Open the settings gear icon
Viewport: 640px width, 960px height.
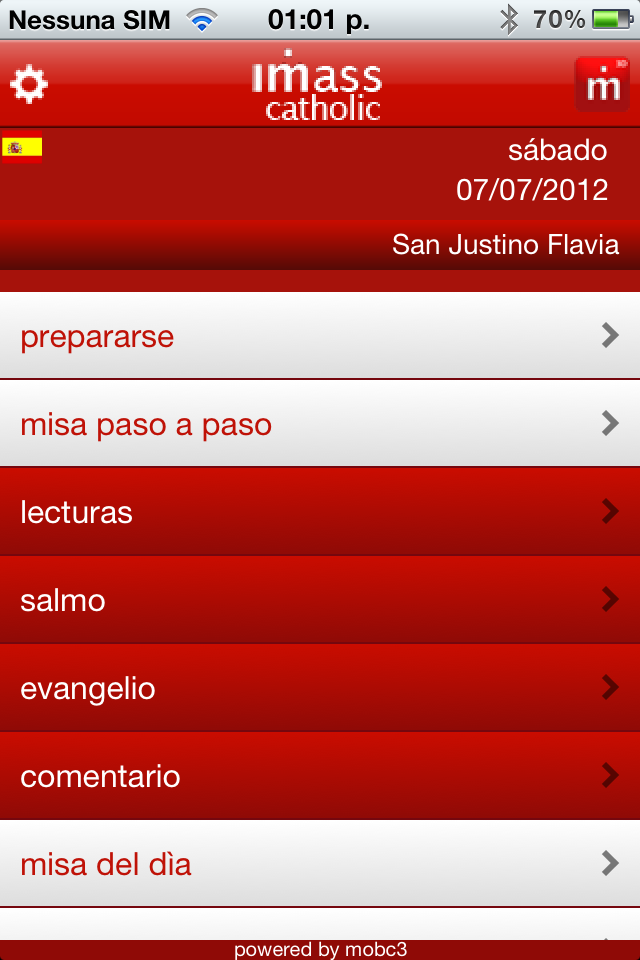(29, 85)
